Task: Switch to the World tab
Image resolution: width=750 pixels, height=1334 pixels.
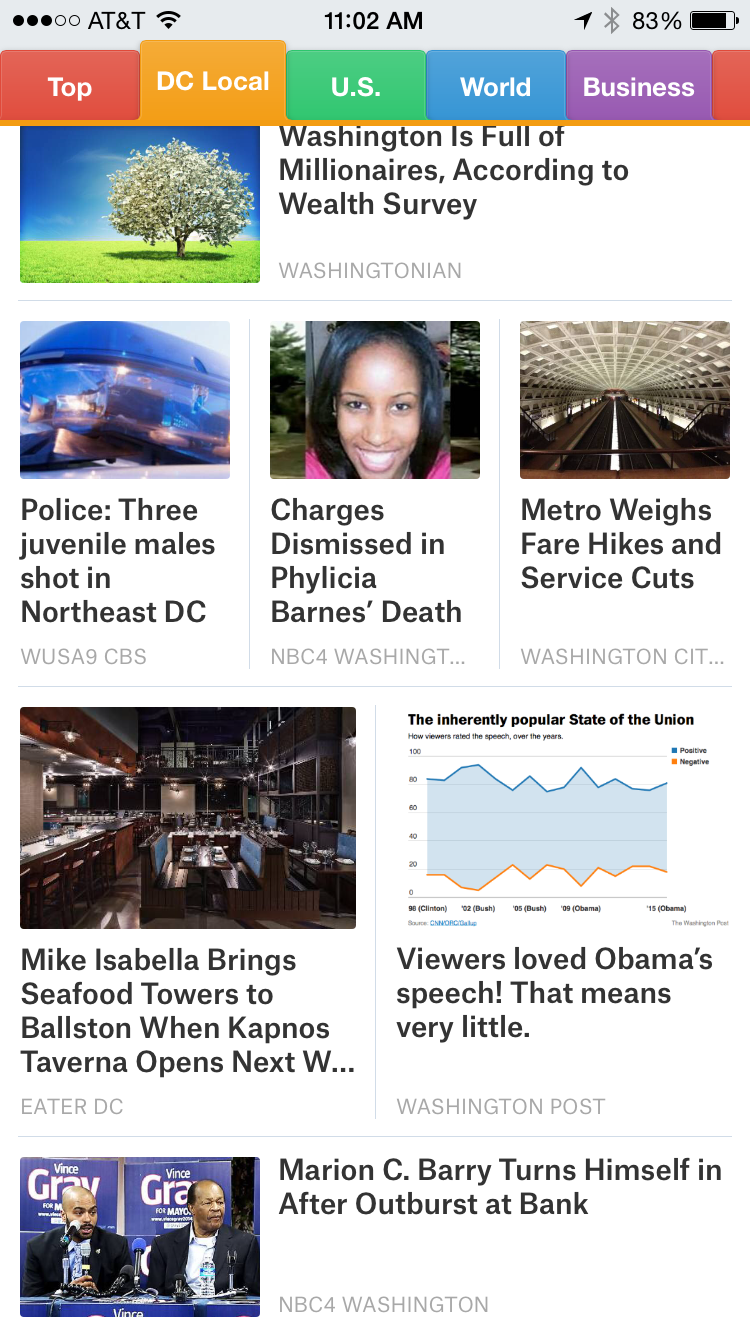Action: pos(495,87)
